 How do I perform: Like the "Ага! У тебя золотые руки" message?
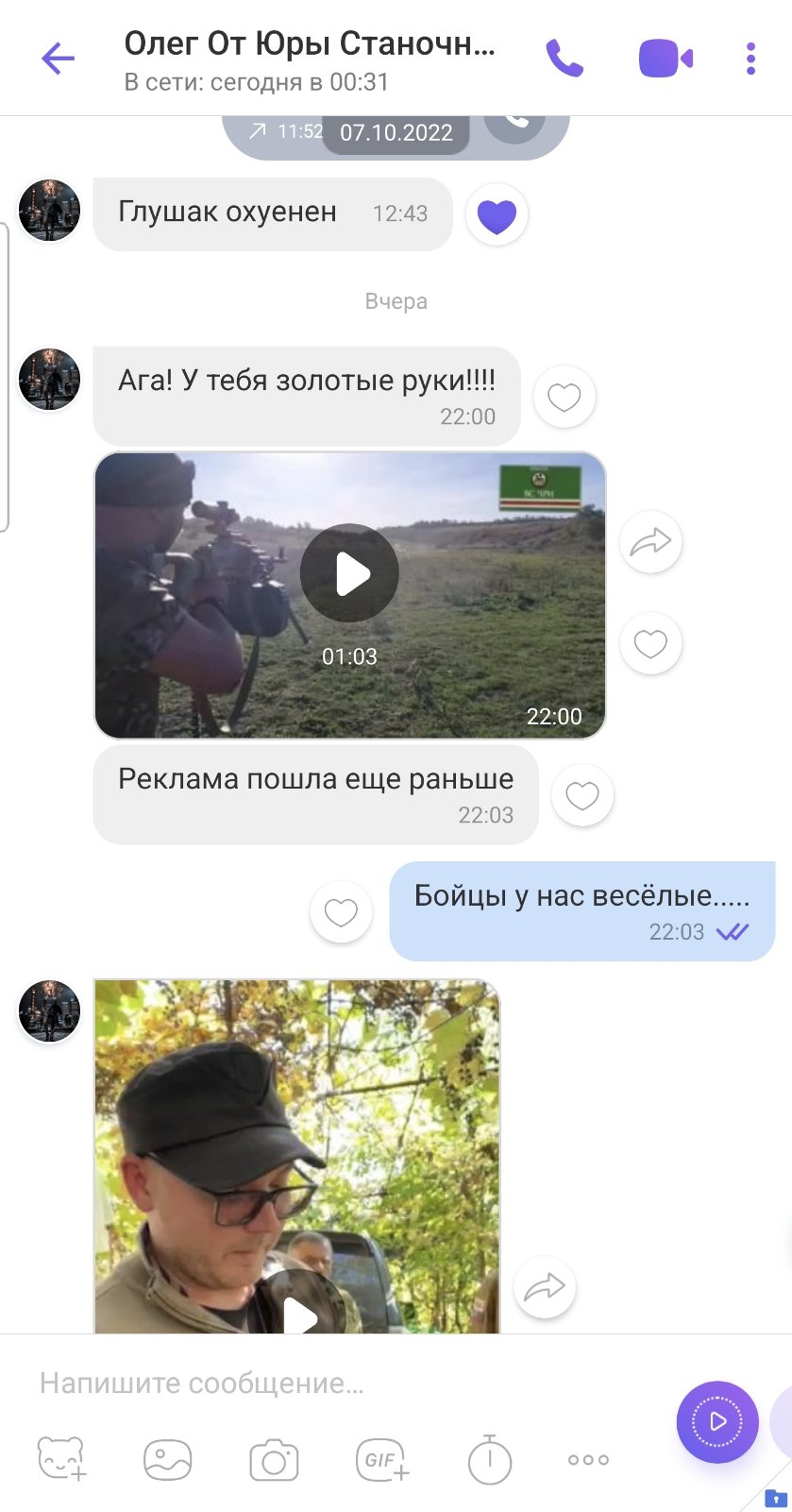click(x=565, y=397)
